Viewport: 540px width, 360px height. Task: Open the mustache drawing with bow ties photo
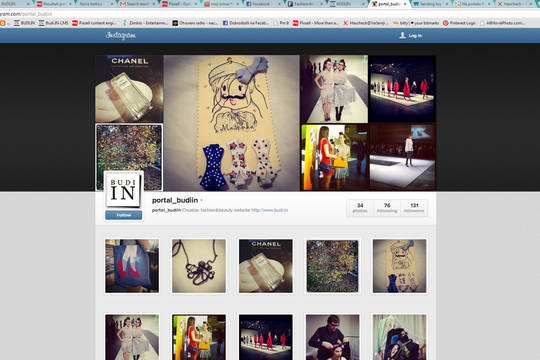399,266
